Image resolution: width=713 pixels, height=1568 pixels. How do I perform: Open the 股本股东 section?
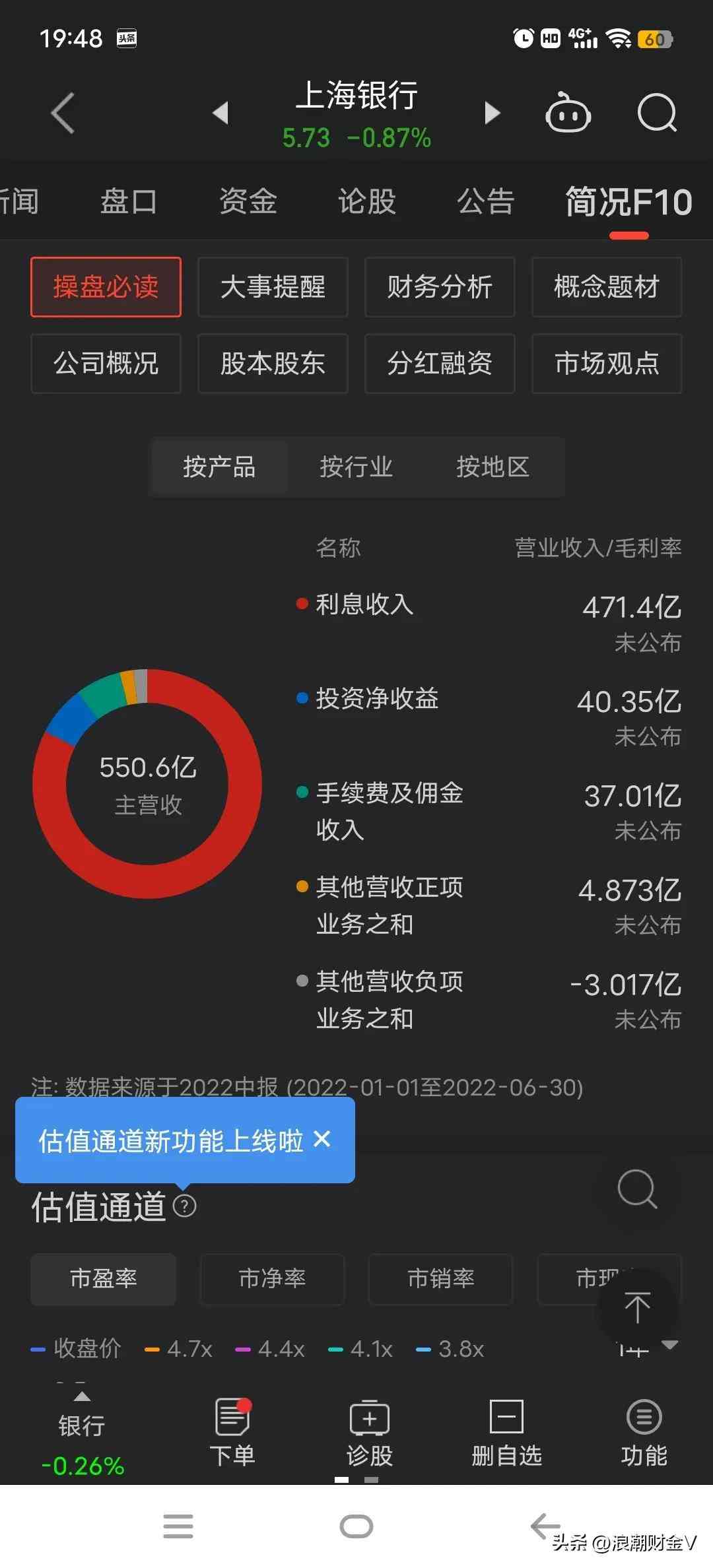[273, 364]
